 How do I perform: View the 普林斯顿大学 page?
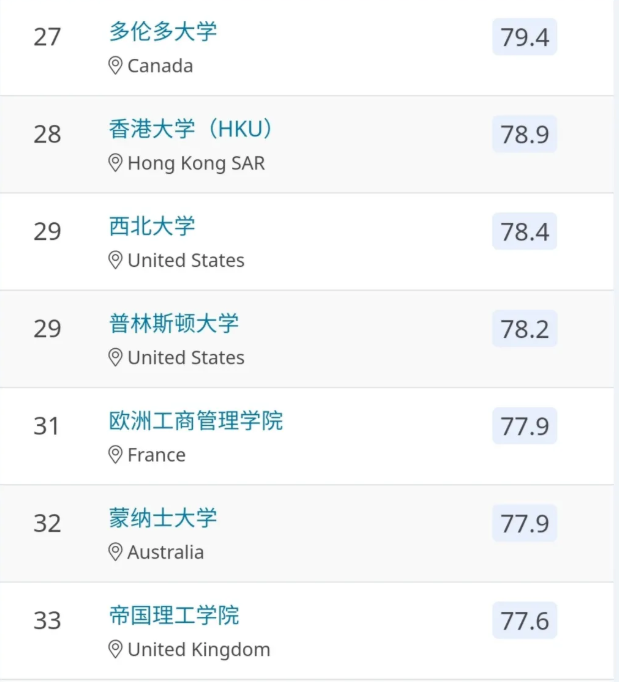click(174, 323)
